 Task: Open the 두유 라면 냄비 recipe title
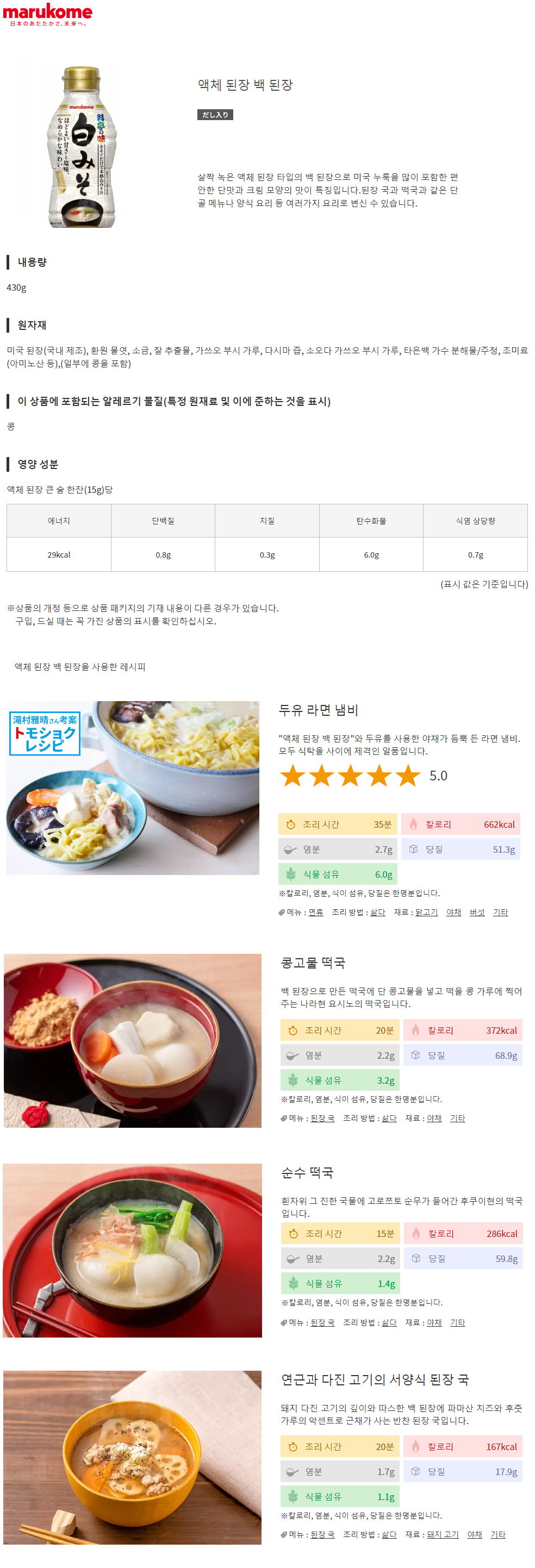coord(318,710)
